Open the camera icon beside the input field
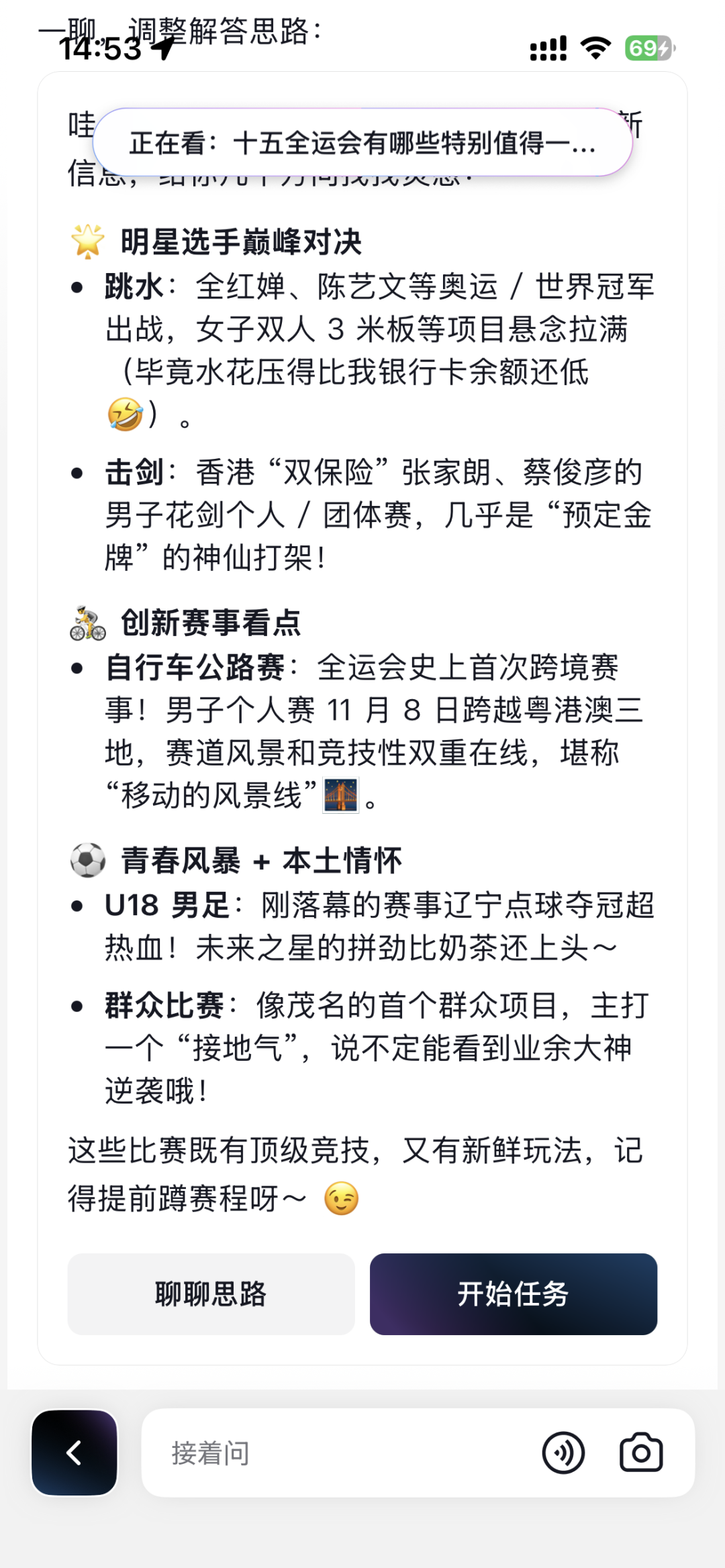This screenshot has width=725, height=1568. click(642, 1451)
